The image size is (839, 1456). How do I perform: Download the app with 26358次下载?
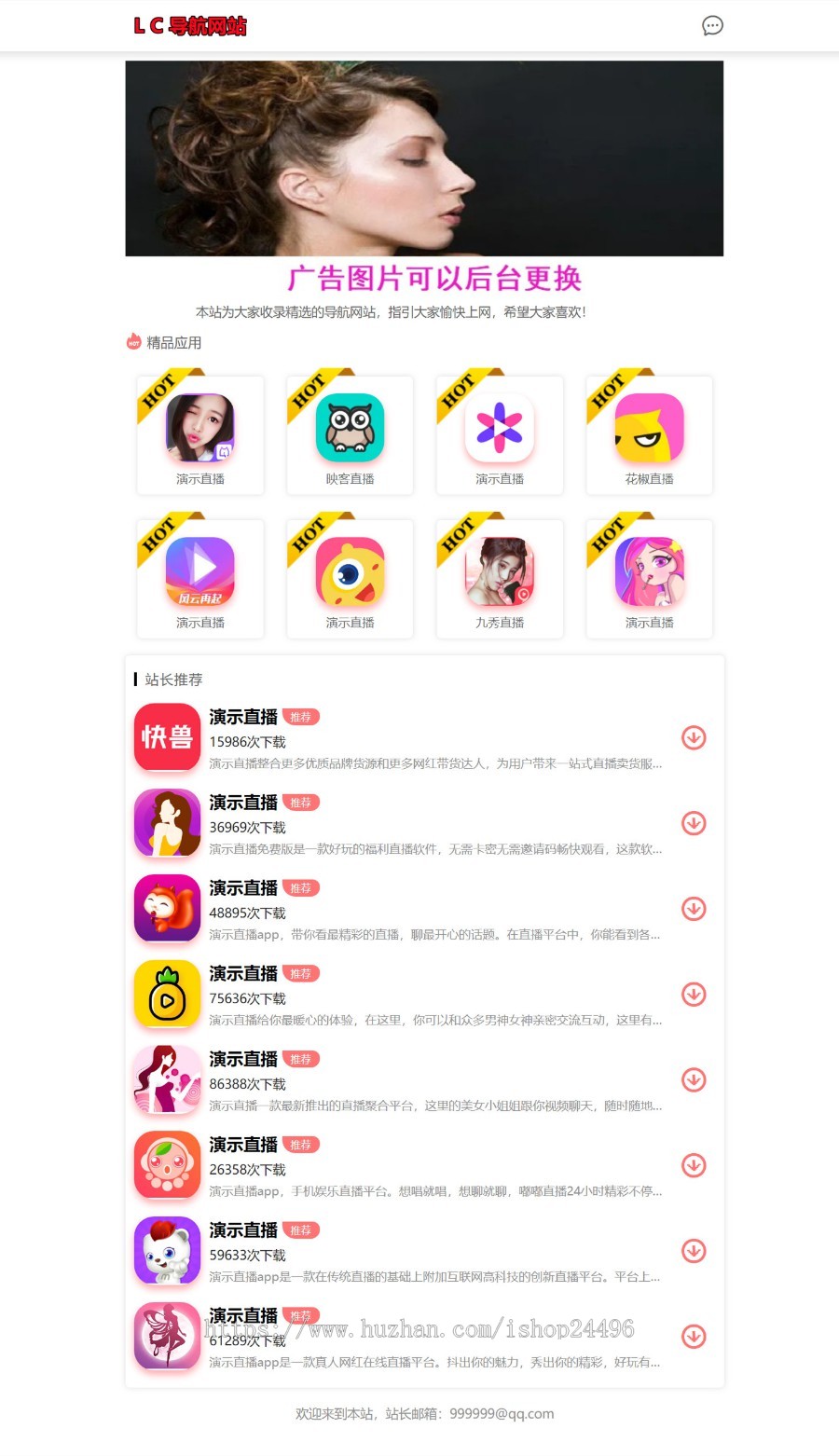click(694, 1165)
